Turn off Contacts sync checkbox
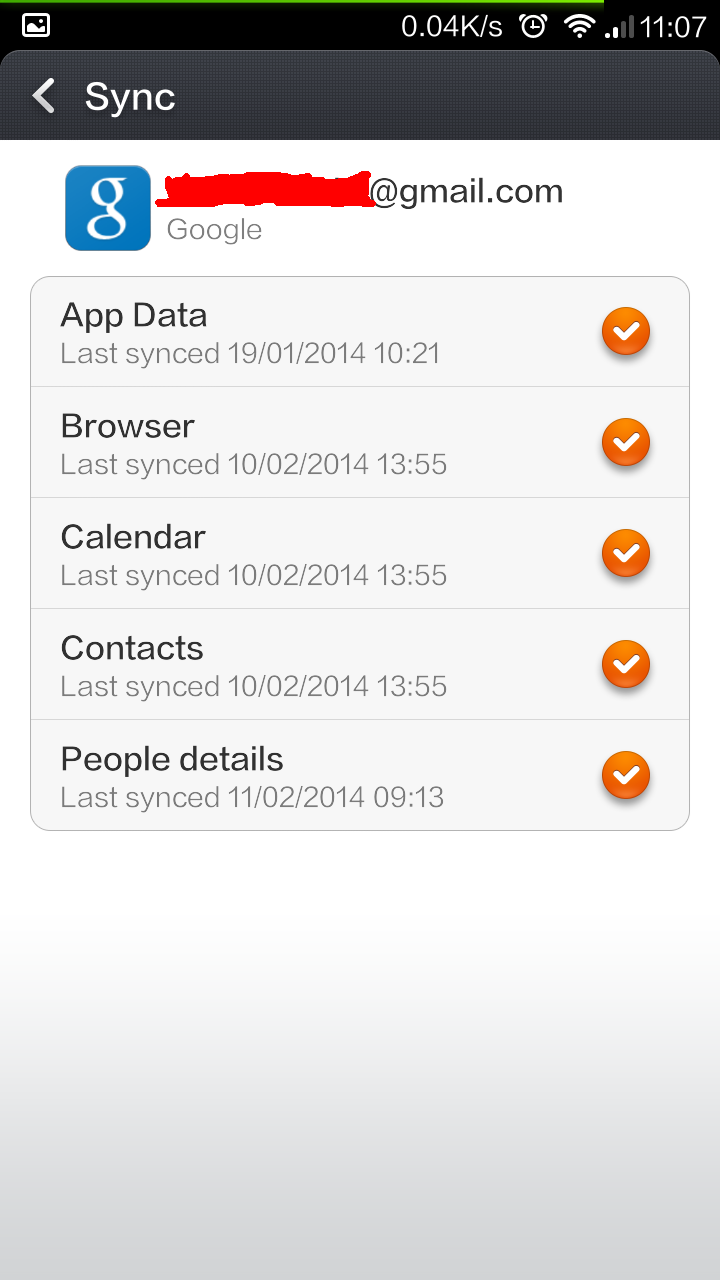Viewport: 720px width, 1280px height. click(626, 665)
